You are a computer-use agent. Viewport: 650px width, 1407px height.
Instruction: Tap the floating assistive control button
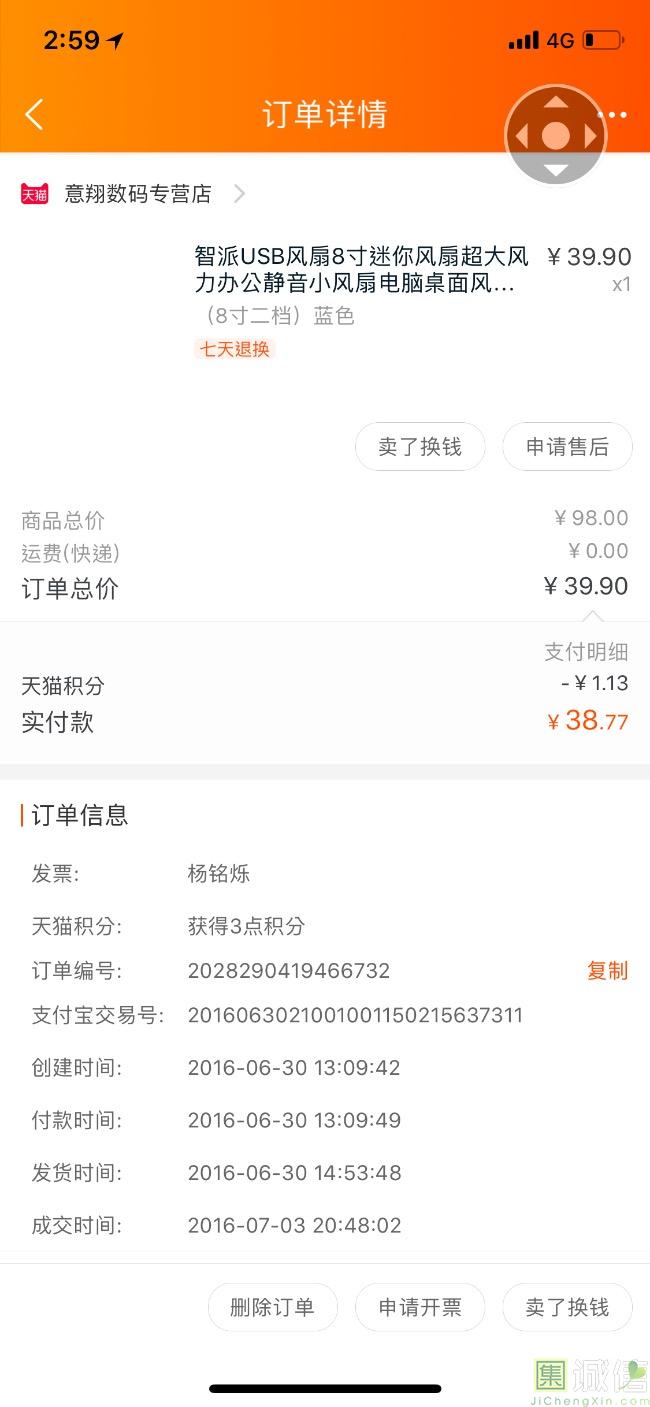tap(556, 136)
